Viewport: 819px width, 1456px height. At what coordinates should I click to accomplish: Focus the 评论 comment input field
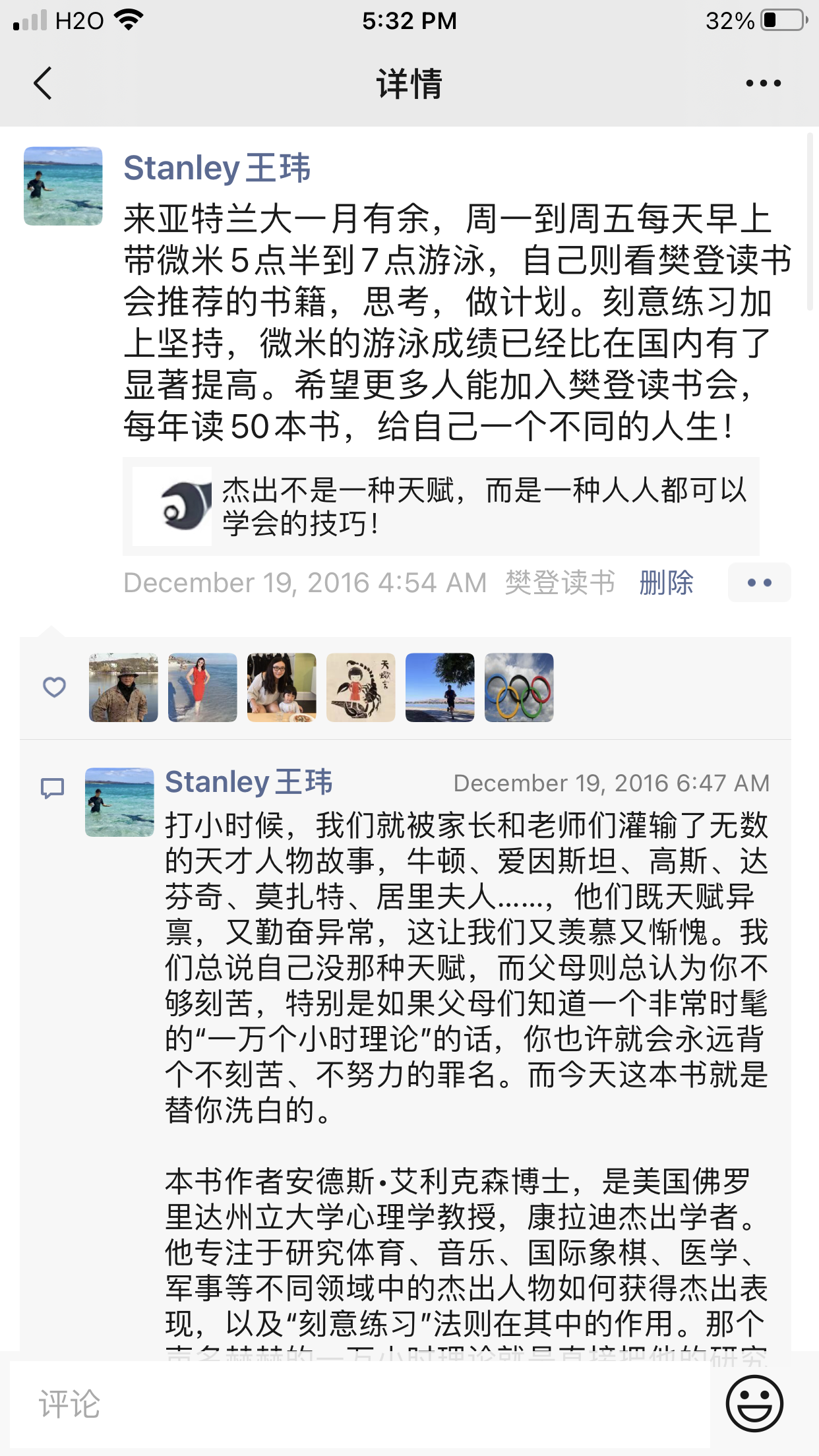(359, 1403)
